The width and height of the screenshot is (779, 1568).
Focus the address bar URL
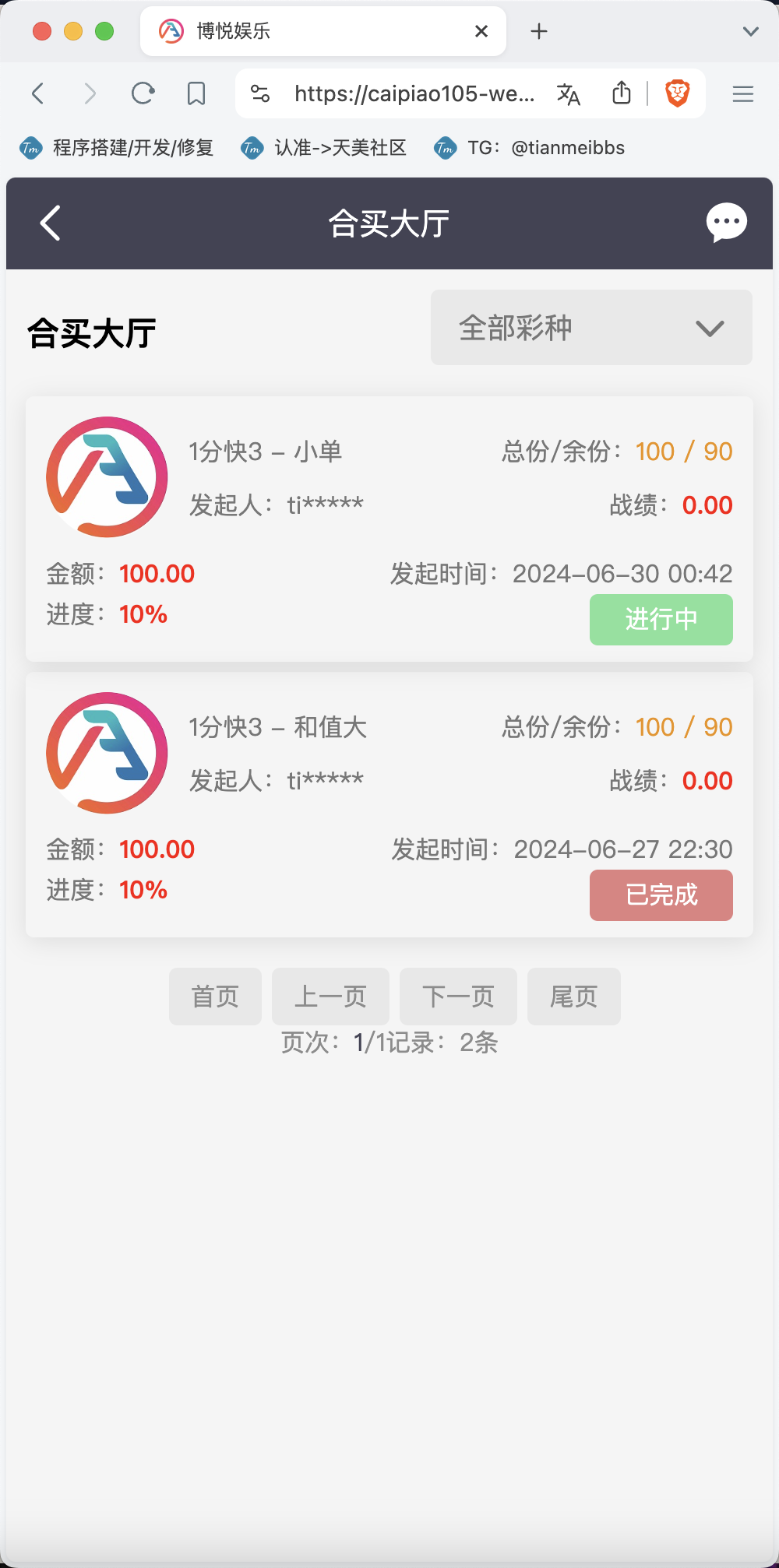pyautogui.click(x=414, y=94)
